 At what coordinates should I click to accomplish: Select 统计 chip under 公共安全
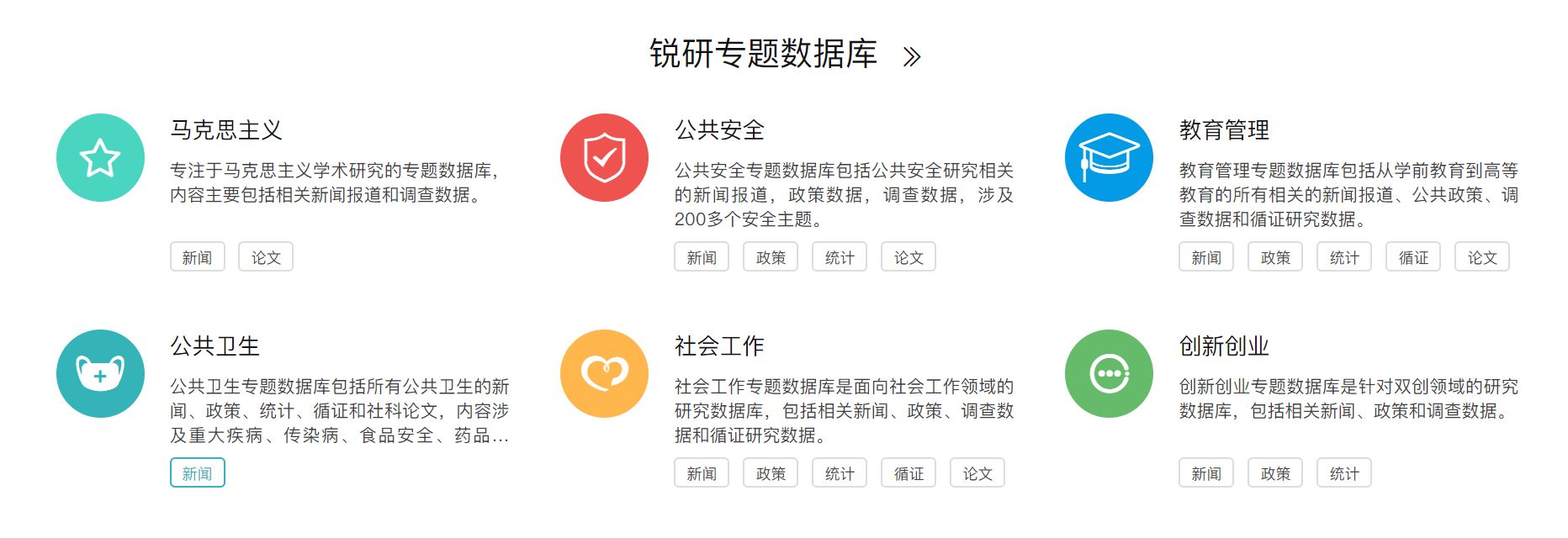840,257
